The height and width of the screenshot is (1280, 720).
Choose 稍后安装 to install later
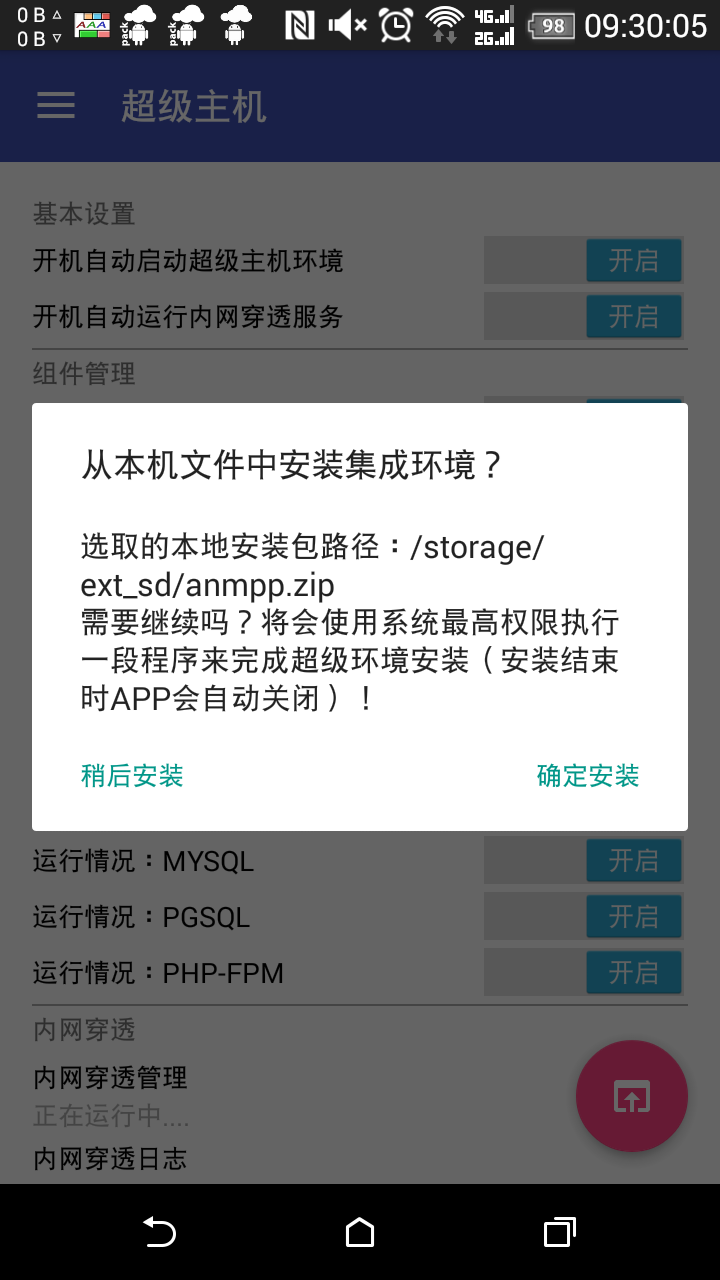click(132, 776)
